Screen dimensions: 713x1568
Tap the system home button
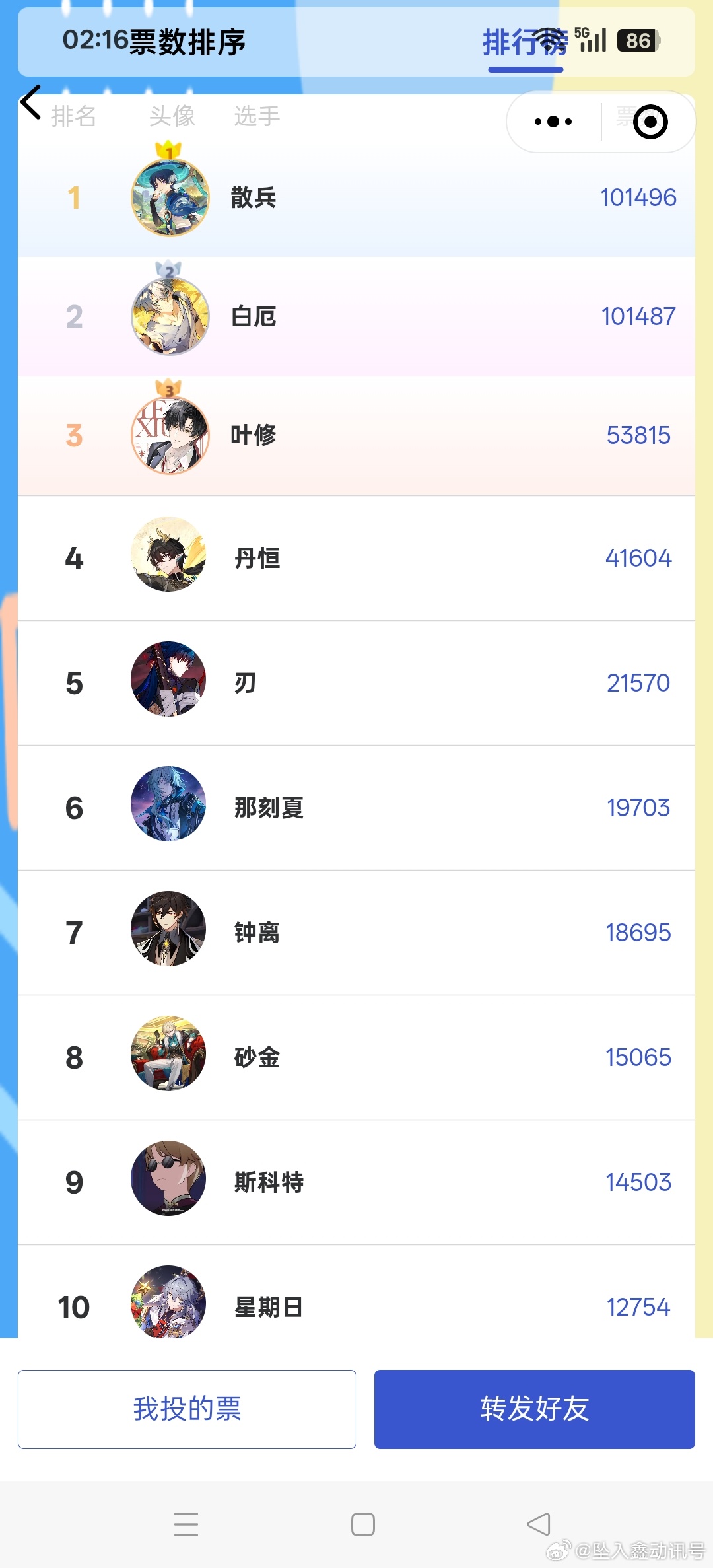363,1524
